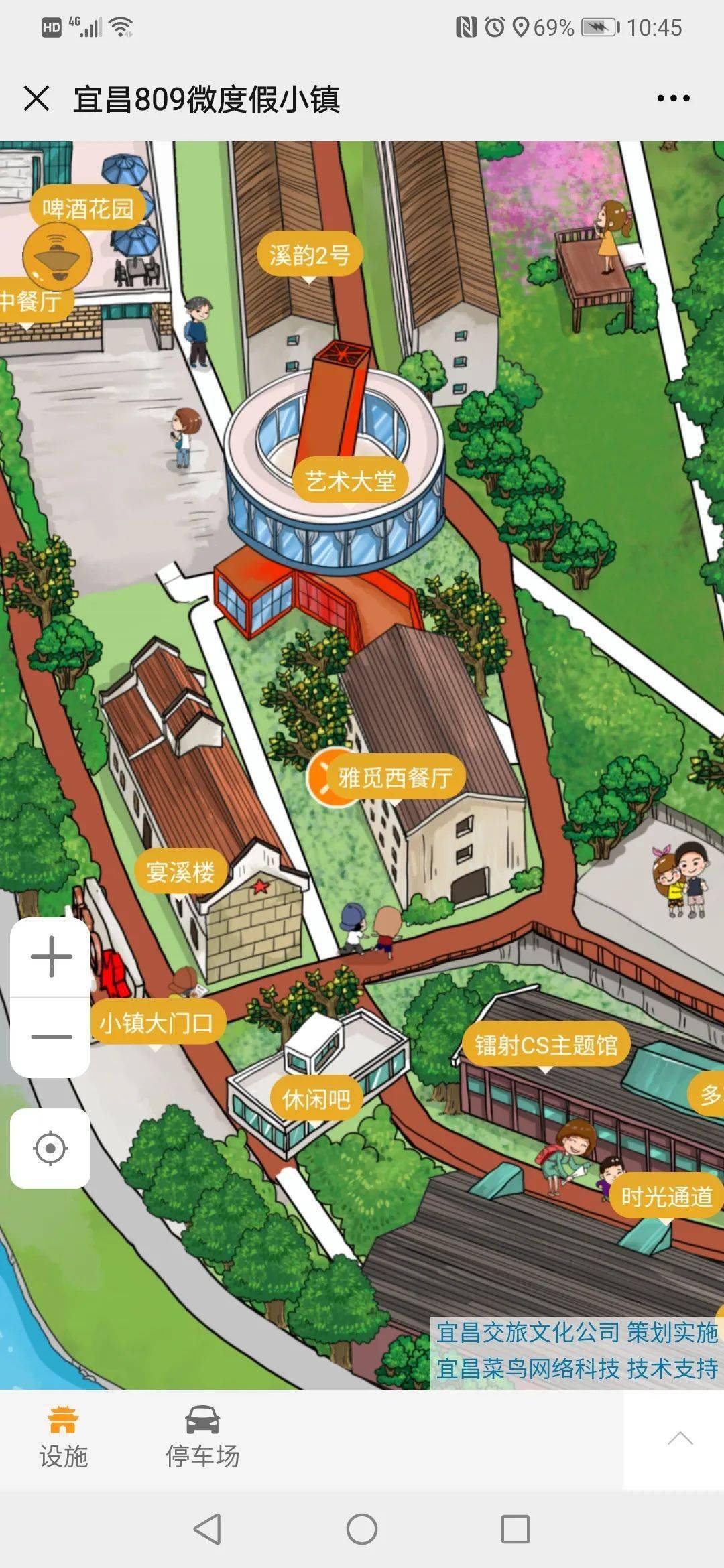Toggle the audio guide icon
The width and height of the screenshot is (724, 1568).
click(57, 256)
